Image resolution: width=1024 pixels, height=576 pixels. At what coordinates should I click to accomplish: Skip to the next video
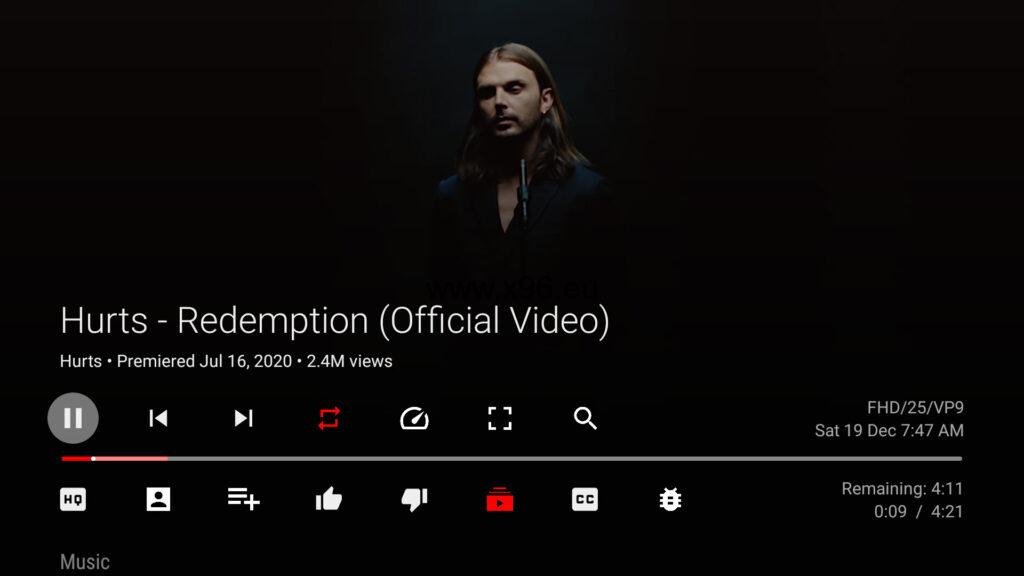[x=243, y=418]
